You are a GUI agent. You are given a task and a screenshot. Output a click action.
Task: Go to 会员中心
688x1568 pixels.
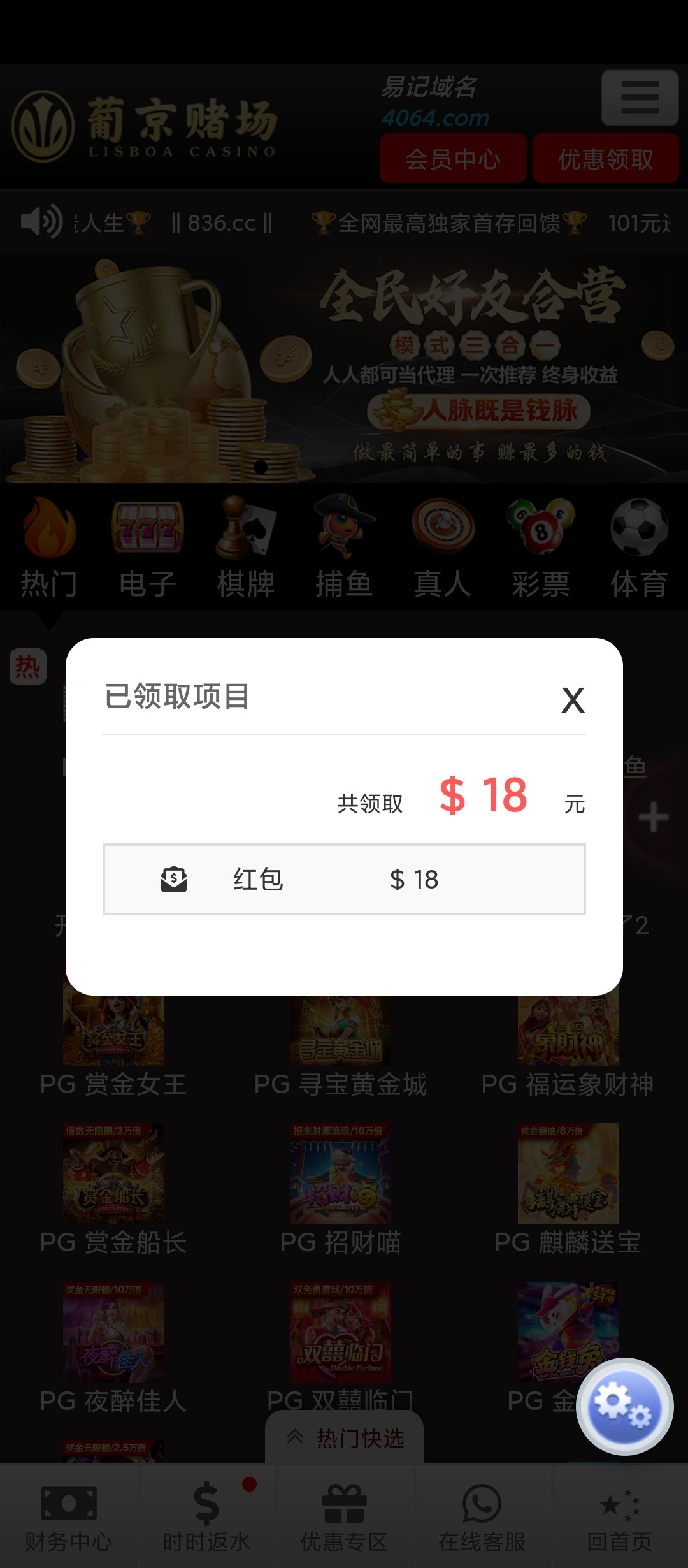(x=453, y=159)
